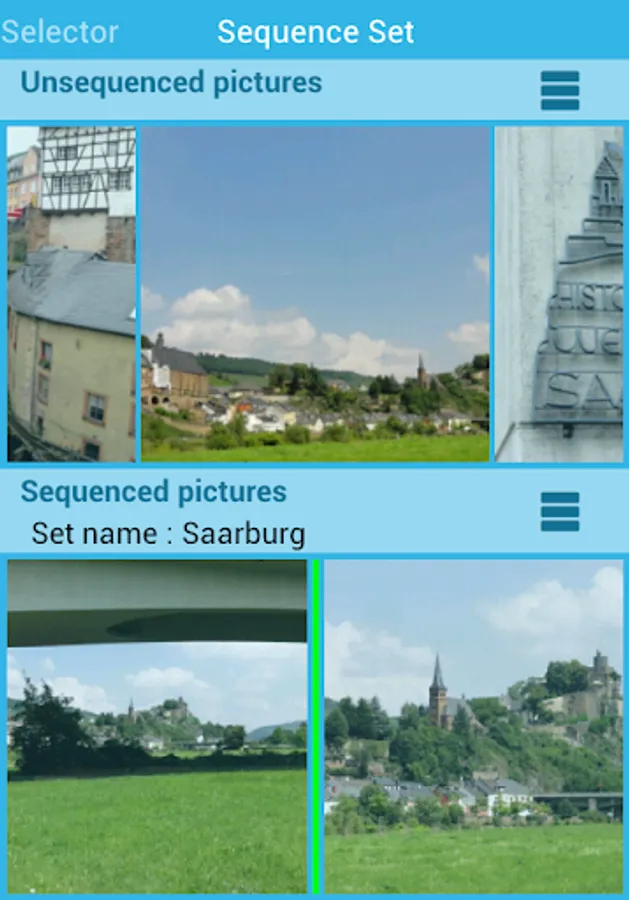
Task: Go back to Selector
Action: 60,32
